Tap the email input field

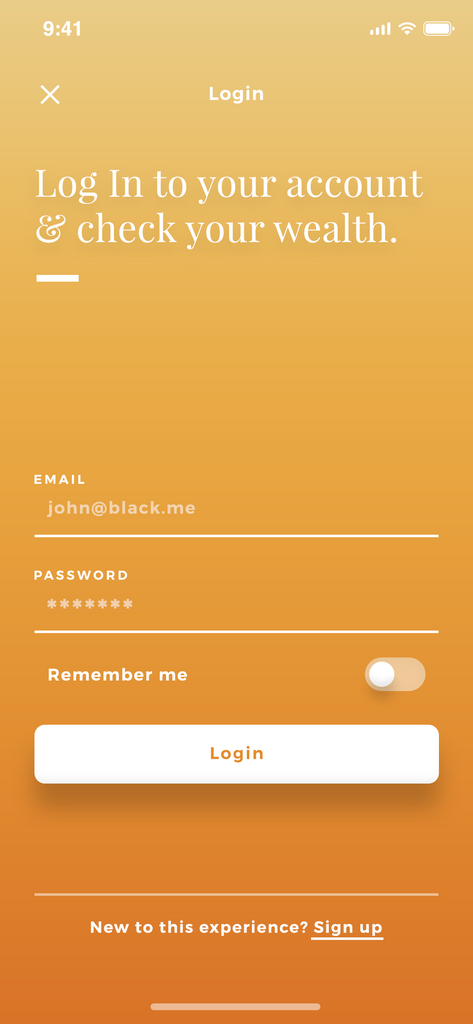pos(236,509)
